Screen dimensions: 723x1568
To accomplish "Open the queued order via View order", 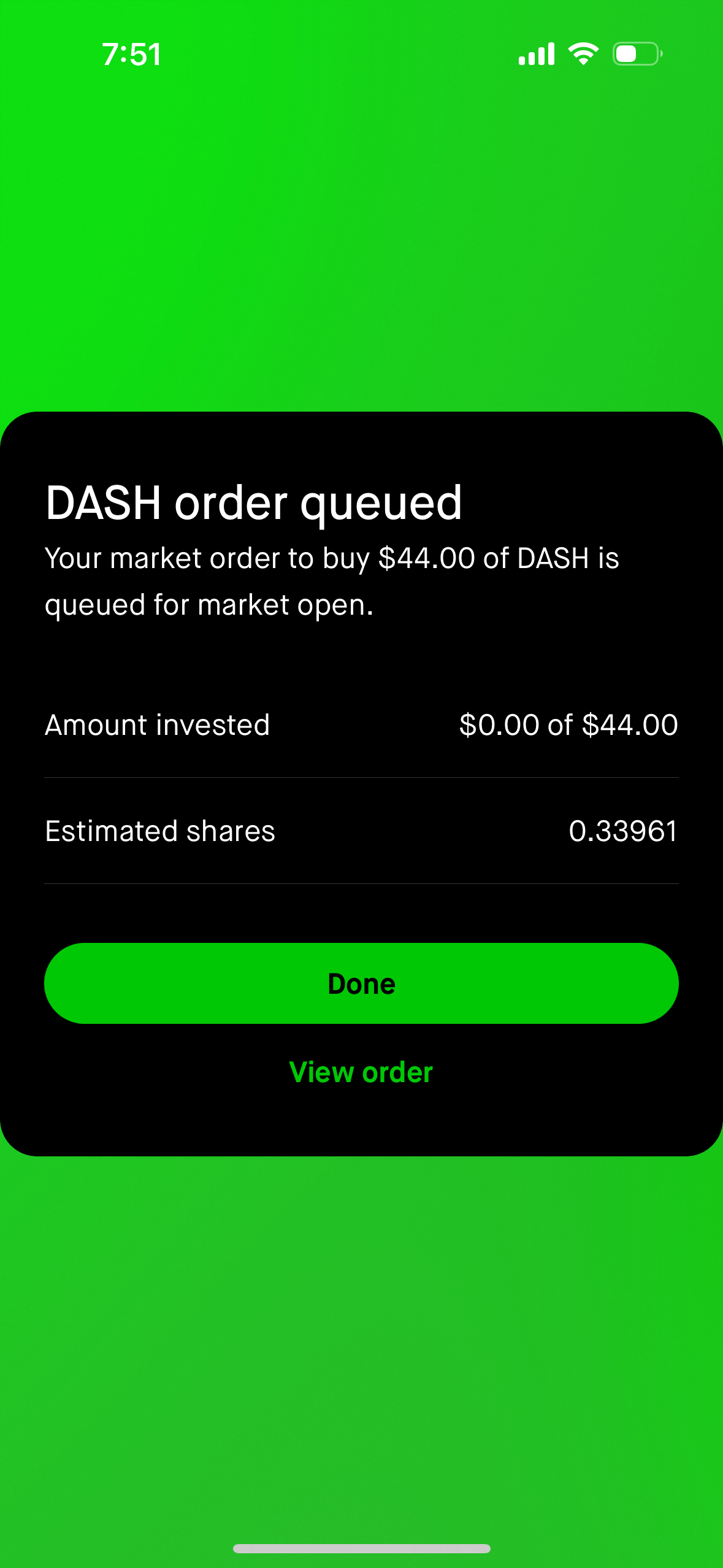I will [x=361, y=1072].
